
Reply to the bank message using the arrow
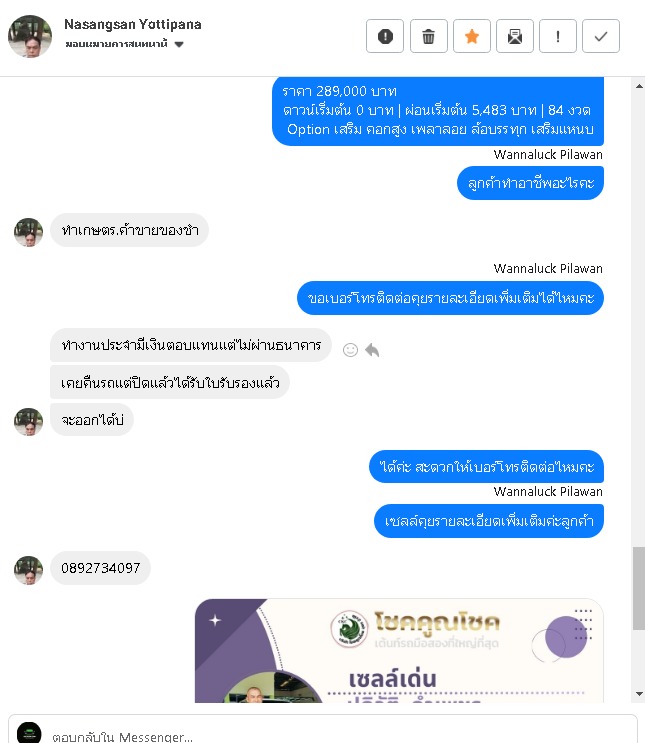click(372, 350)
